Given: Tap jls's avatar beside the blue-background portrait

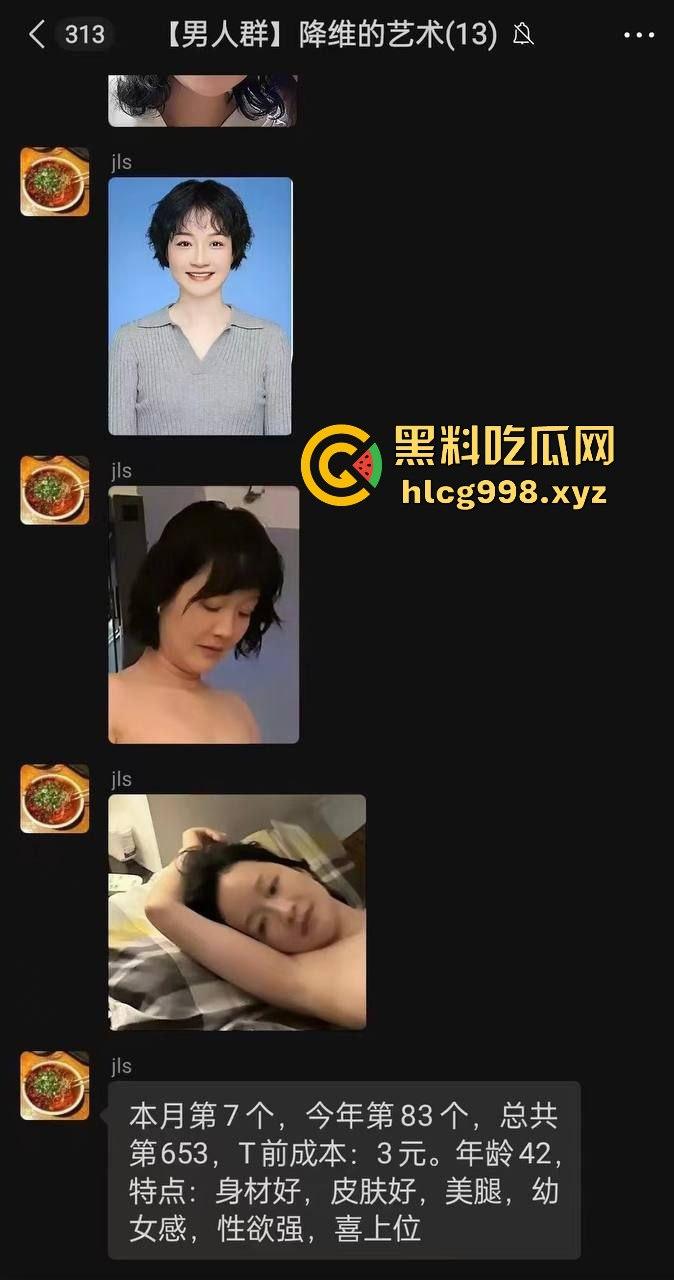Looking at the screenshot, I should pos(55,182).
